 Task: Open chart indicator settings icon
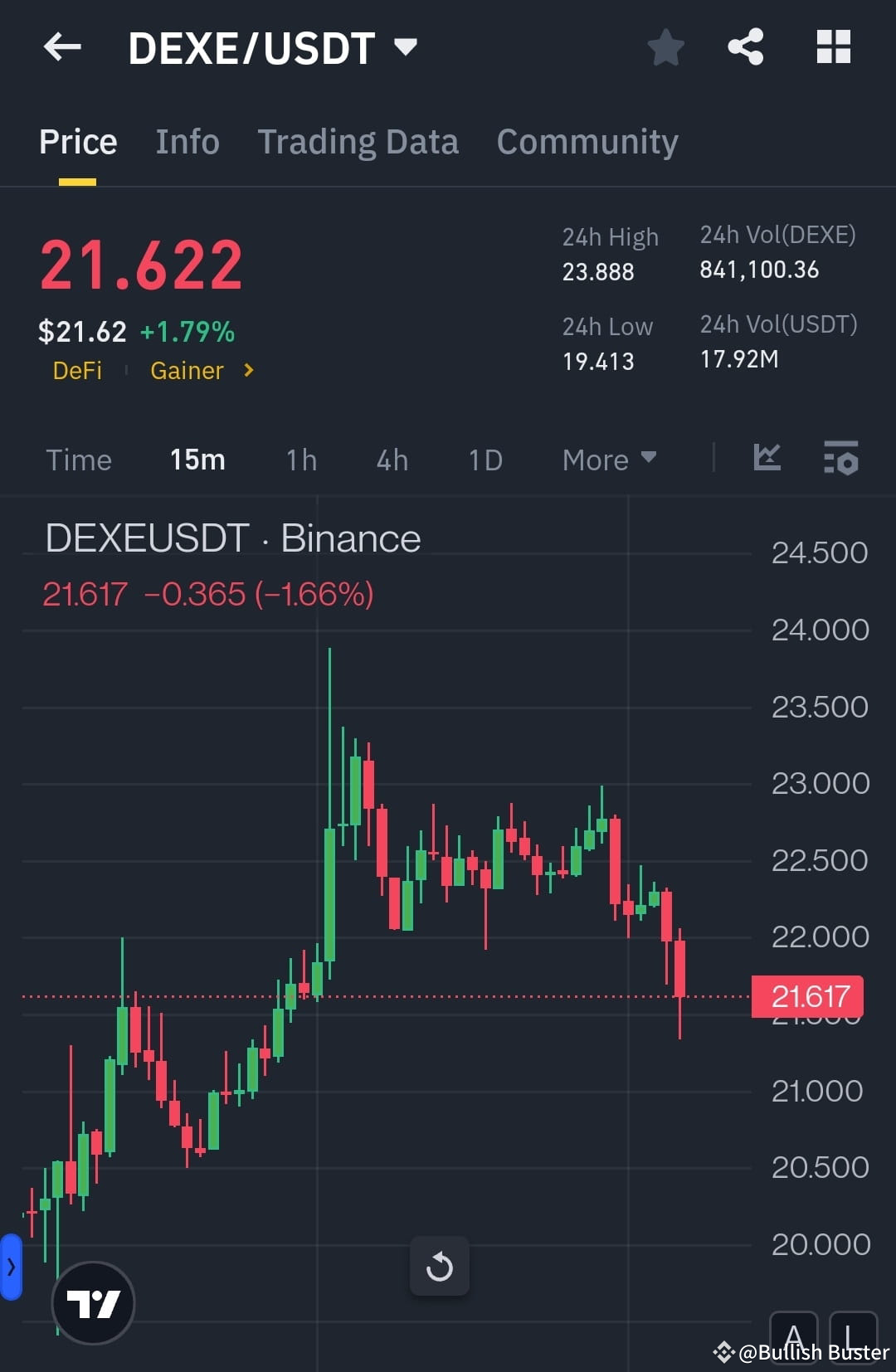(x=840, y=459)
